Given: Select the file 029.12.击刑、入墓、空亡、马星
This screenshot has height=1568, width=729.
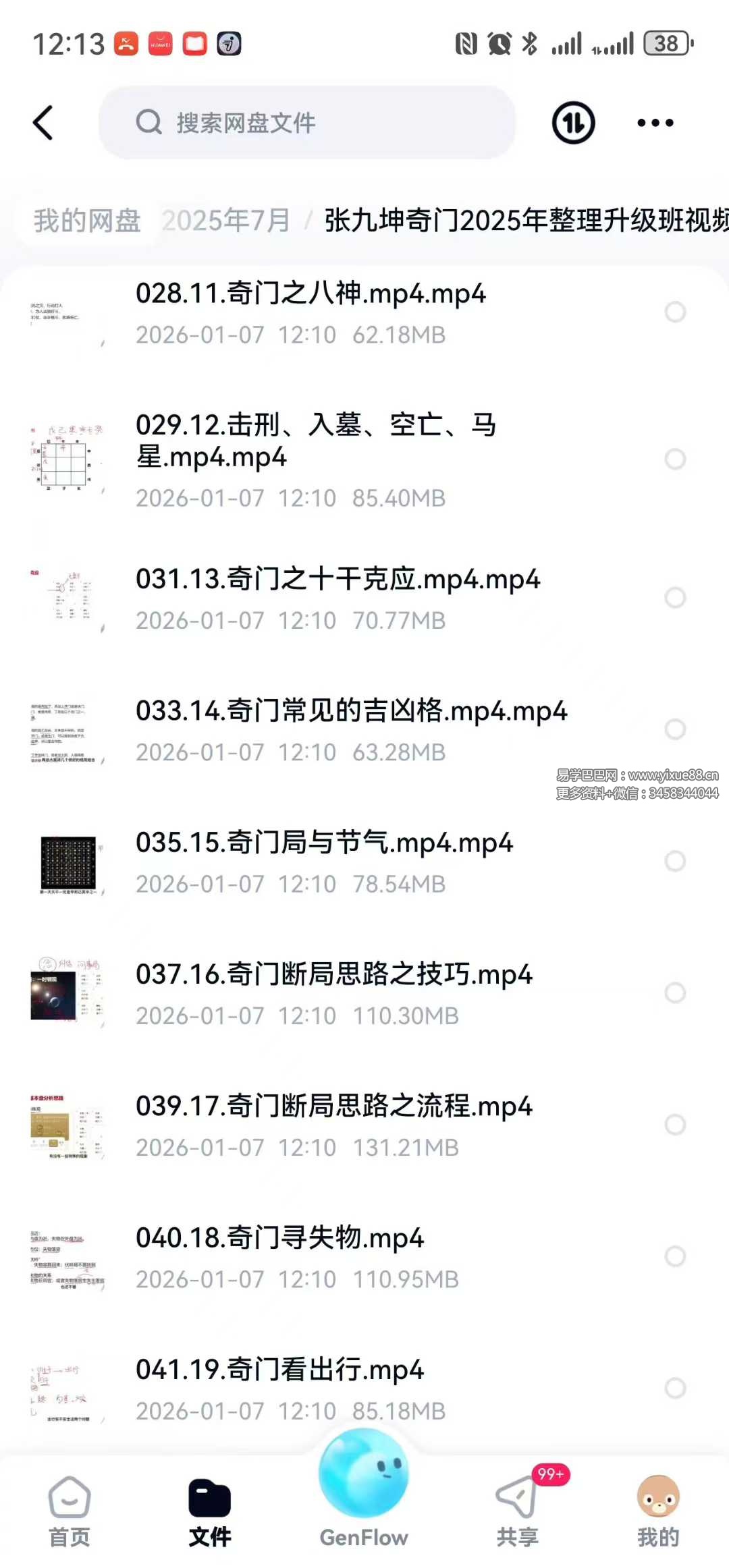Looking at the screenshot, I should pyautogui.click(x=675, y=459).
